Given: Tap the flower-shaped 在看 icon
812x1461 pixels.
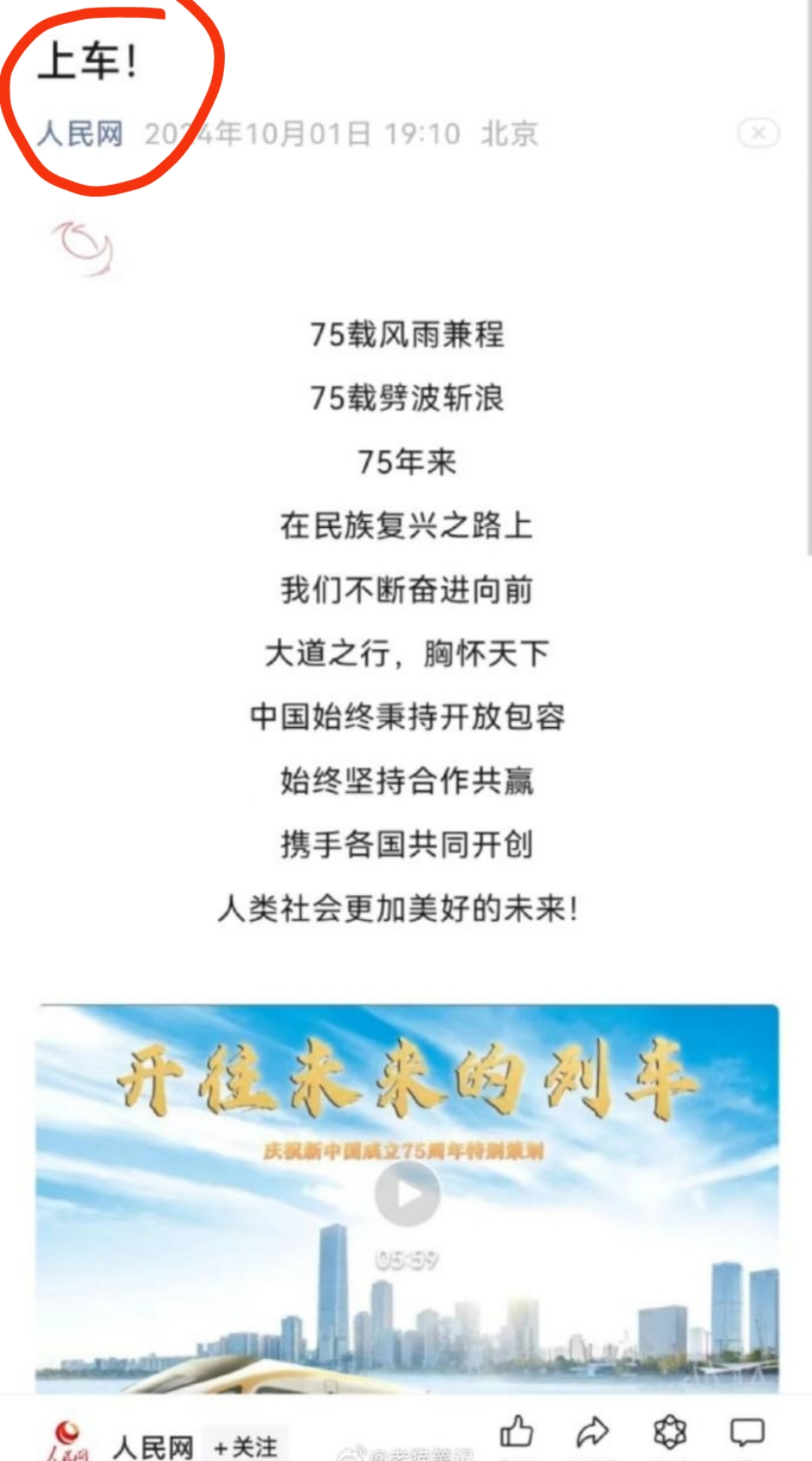Looking at the screenshot, I should point(670,1432).
